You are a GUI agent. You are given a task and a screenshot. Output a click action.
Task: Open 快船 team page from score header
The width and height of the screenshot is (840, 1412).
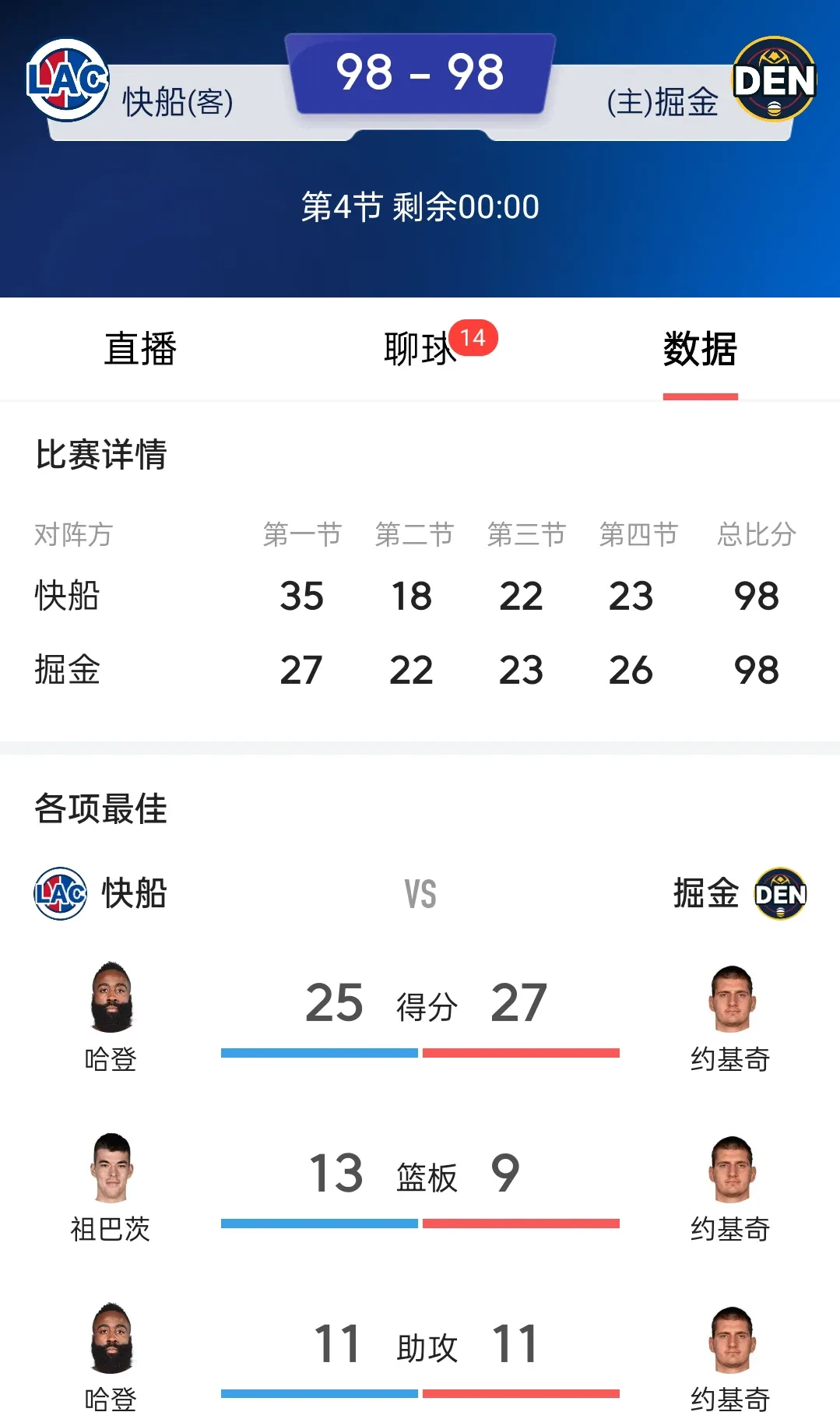pos(69,81)
